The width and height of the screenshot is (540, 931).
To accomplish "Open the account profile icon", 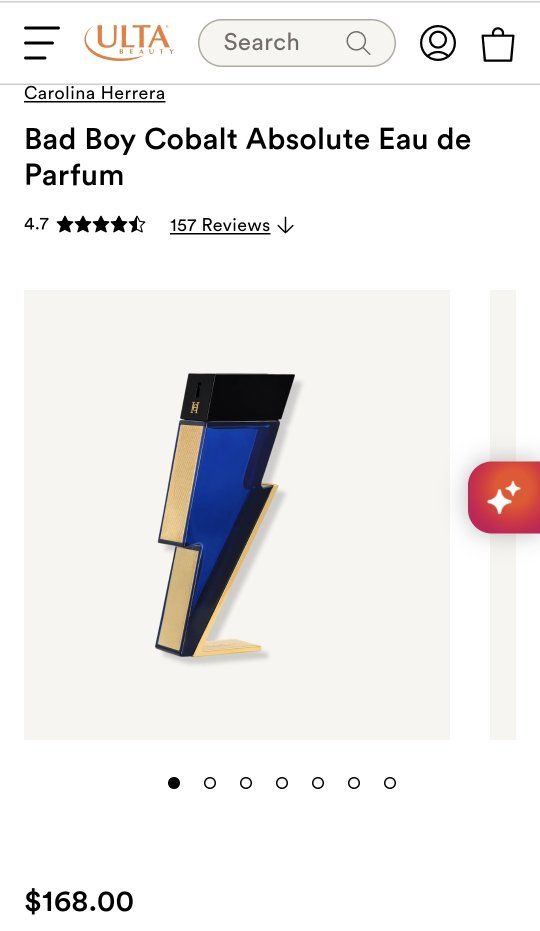I will click(438, 43).
